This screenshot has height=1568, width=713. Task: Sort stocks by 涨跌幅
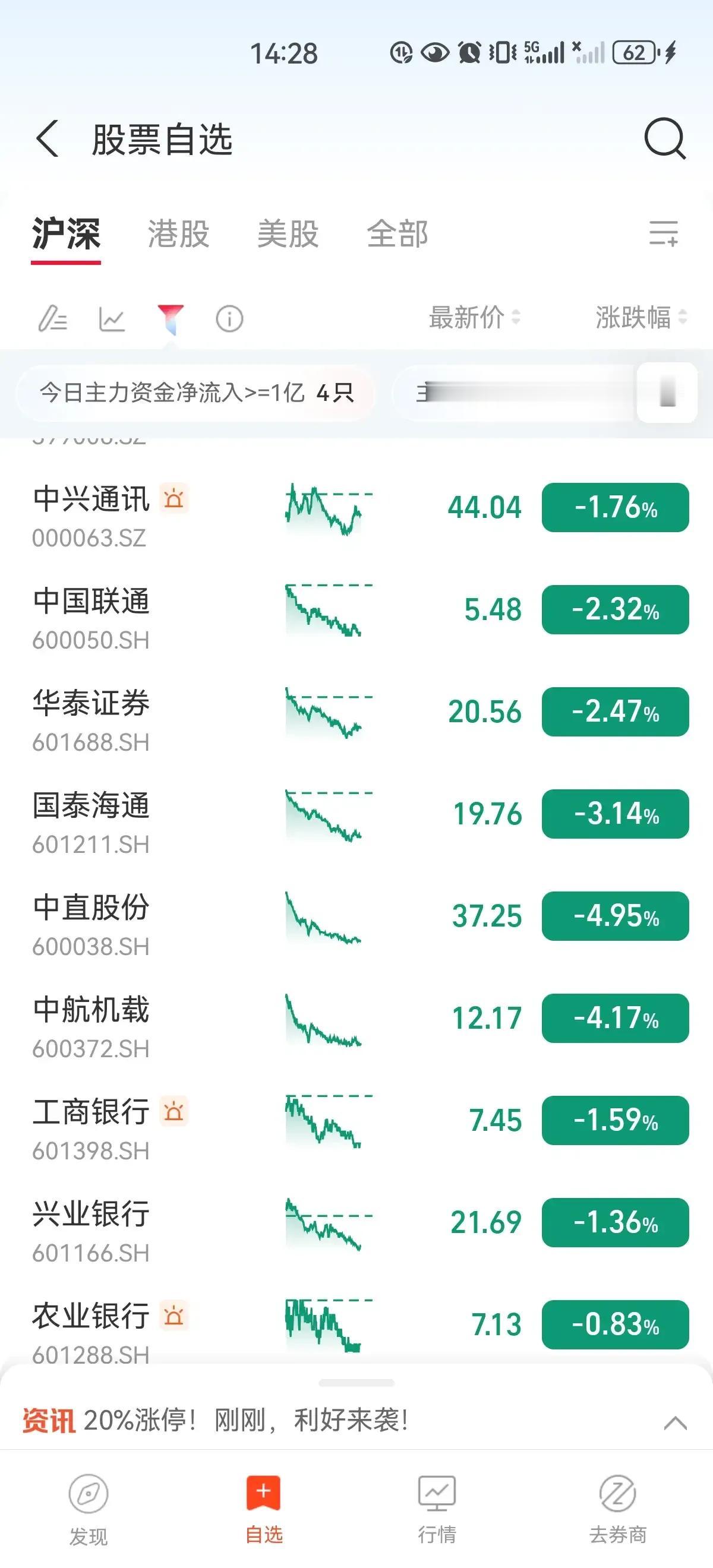(x=640, y=317)
